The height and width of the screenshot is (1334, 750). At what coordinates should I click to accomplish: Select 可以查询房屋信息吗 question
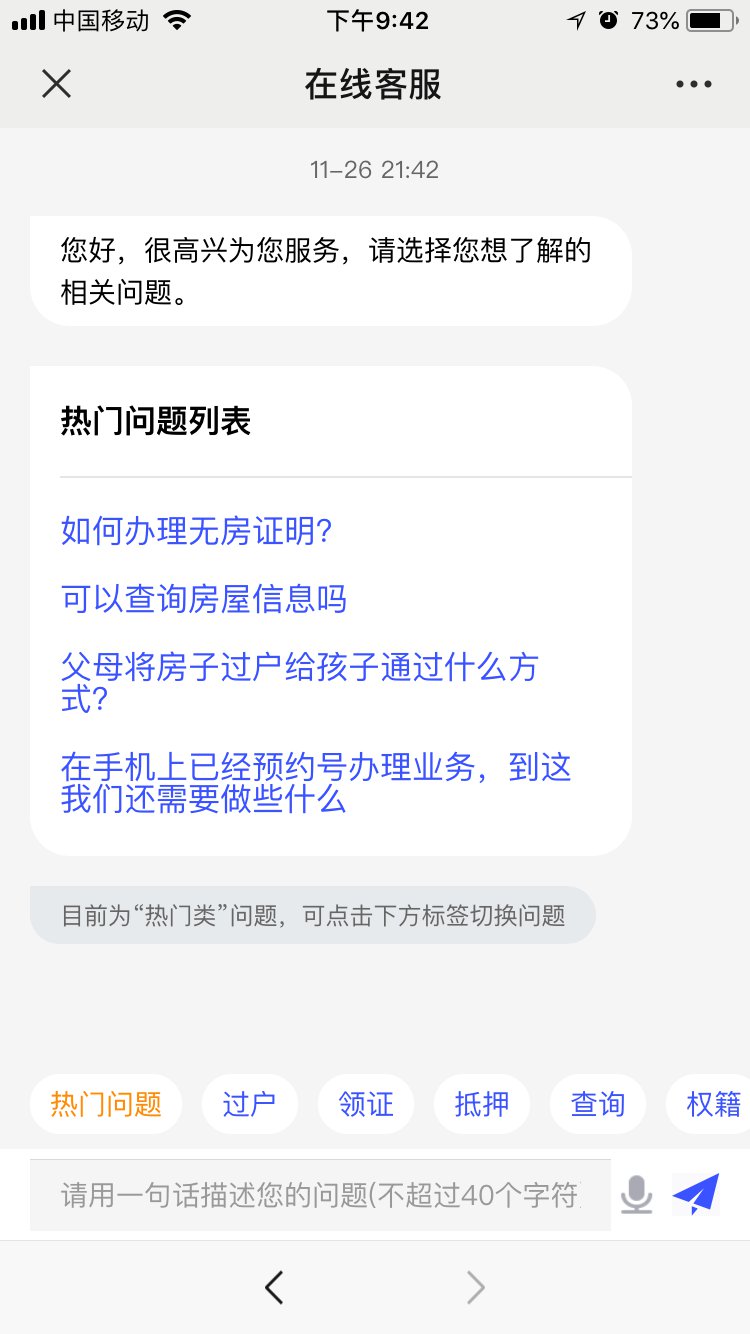tap(204, 599)
